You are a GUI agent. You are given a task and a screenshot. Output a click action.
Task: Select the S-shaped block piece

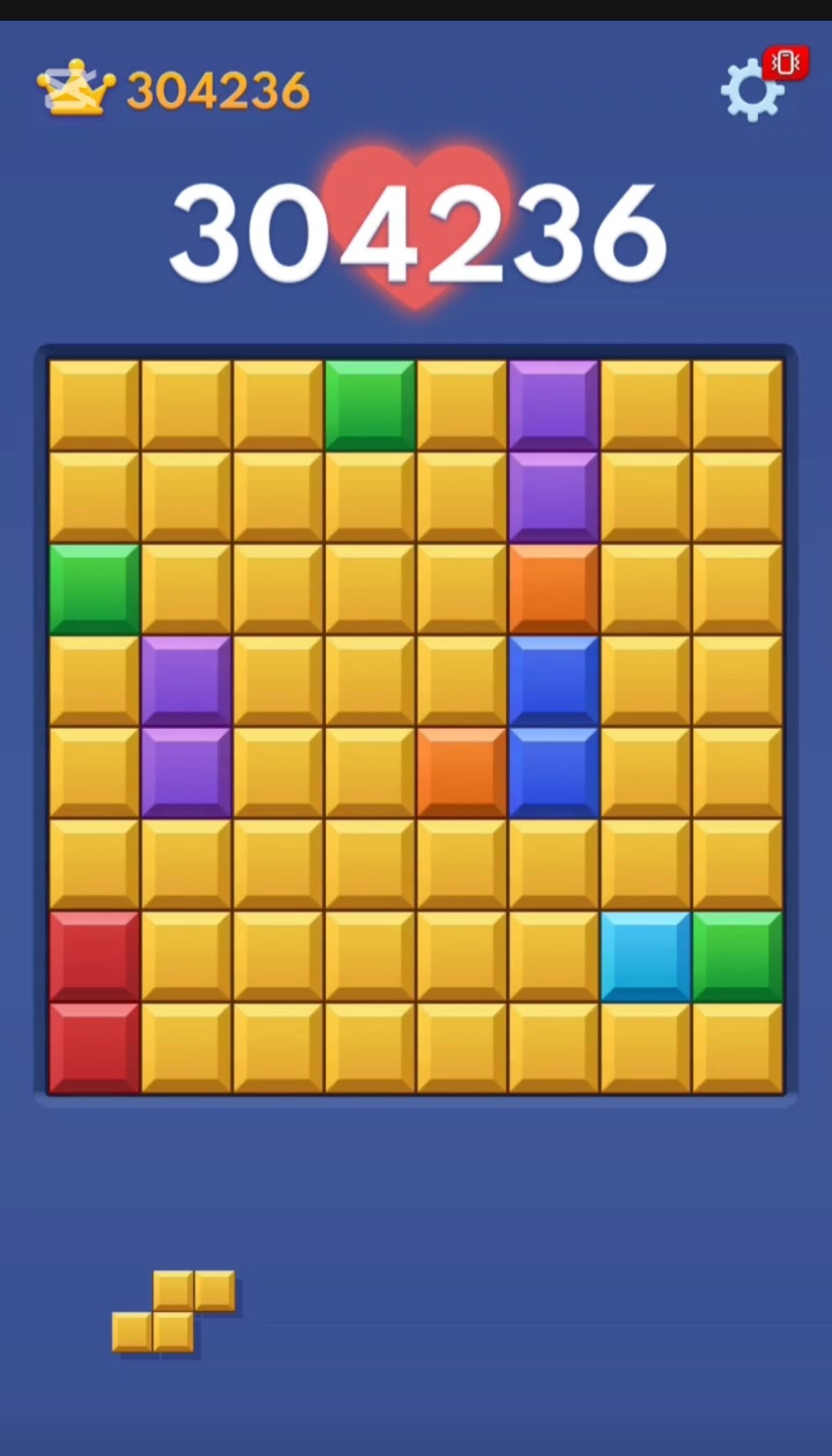[x=173, y=1311]
